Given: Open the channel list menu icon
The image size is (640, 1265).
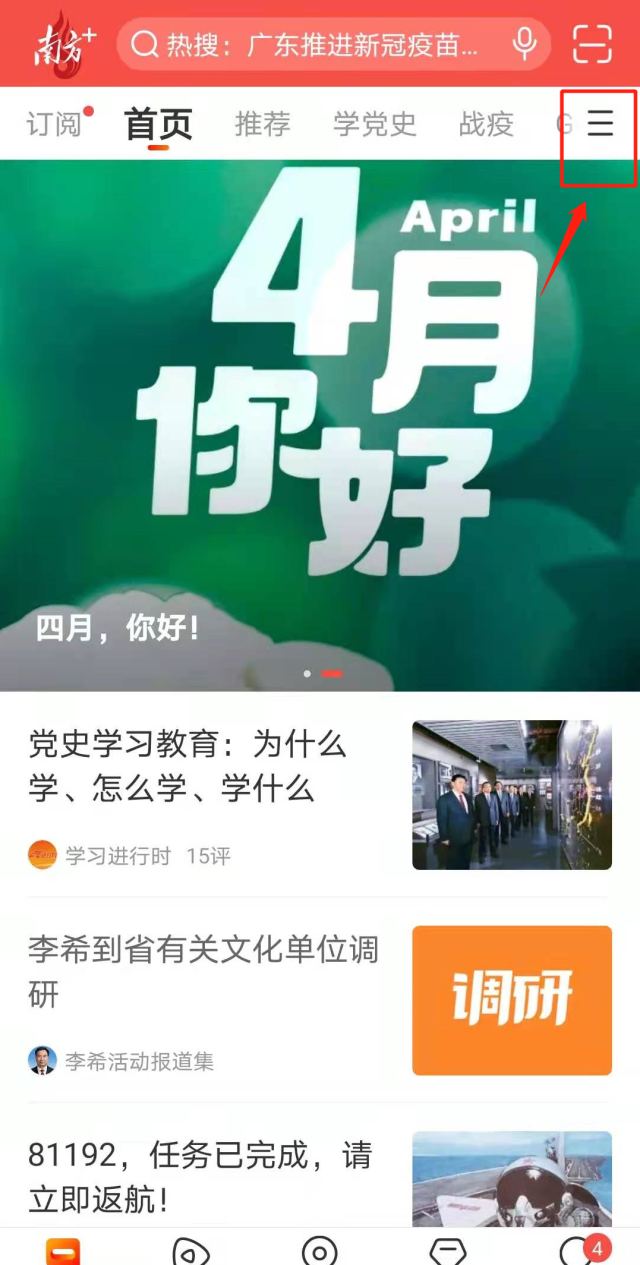Looking at the screenshot, I should [x=600, y=124].
